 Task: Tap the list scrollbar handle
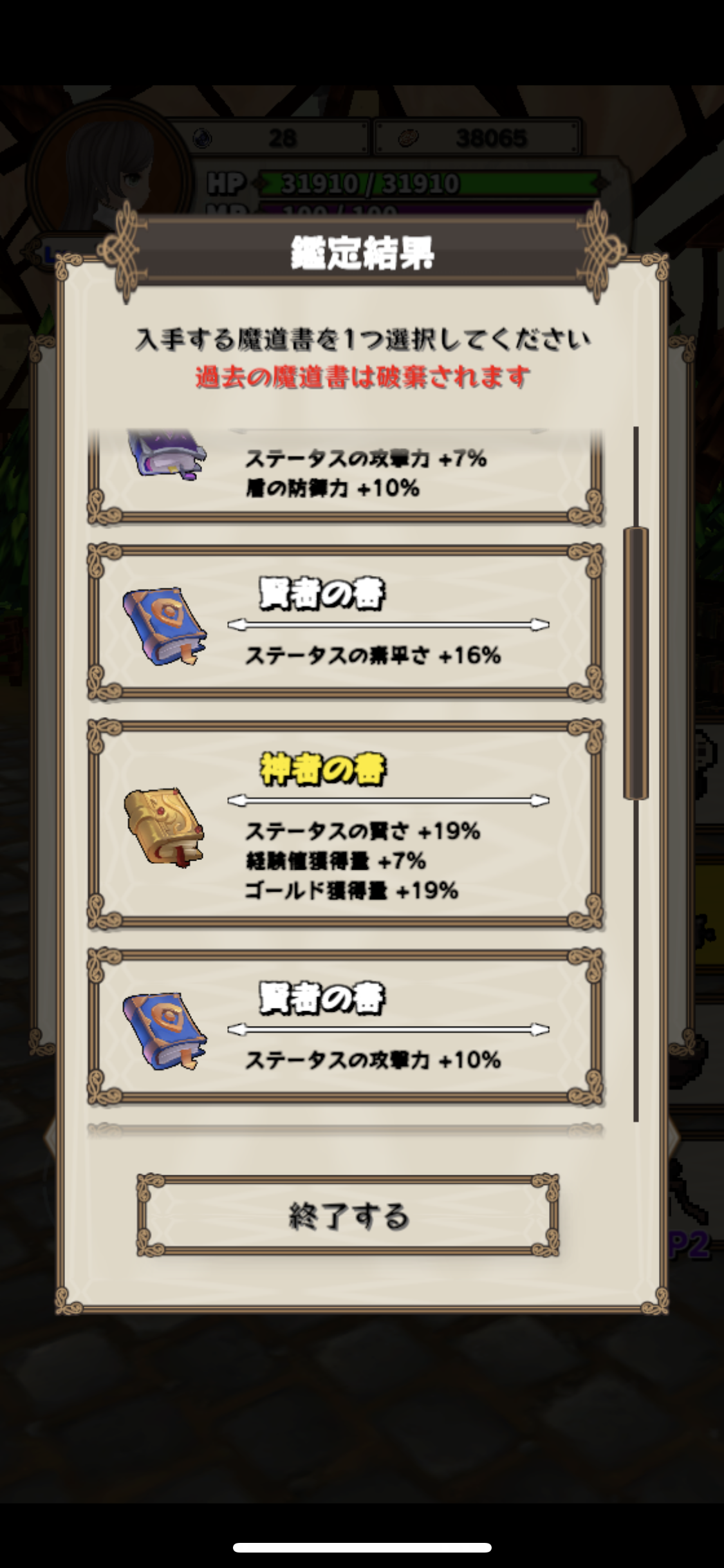636,663
